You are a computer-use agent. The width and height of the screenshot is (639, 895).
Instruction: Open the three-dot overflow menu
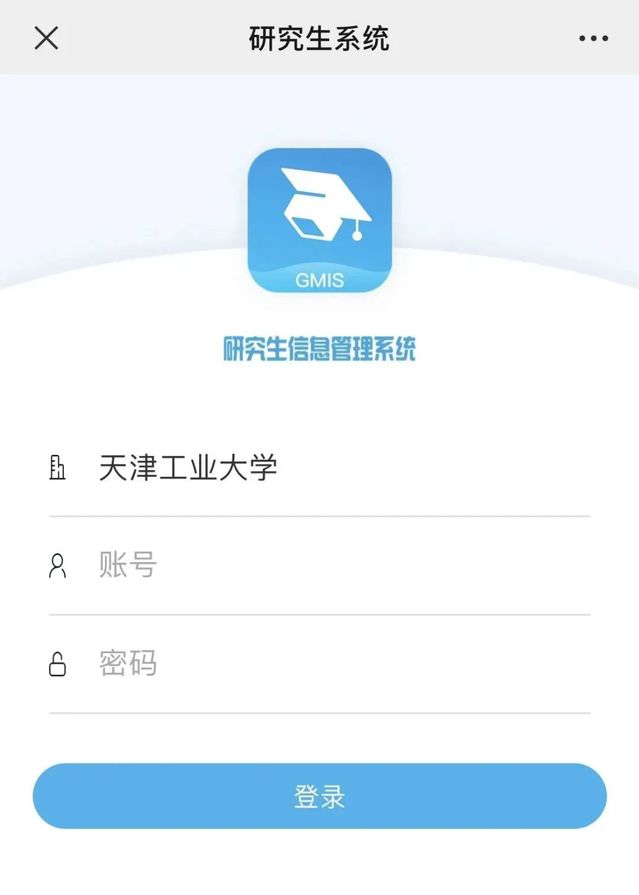coord(593,39)
